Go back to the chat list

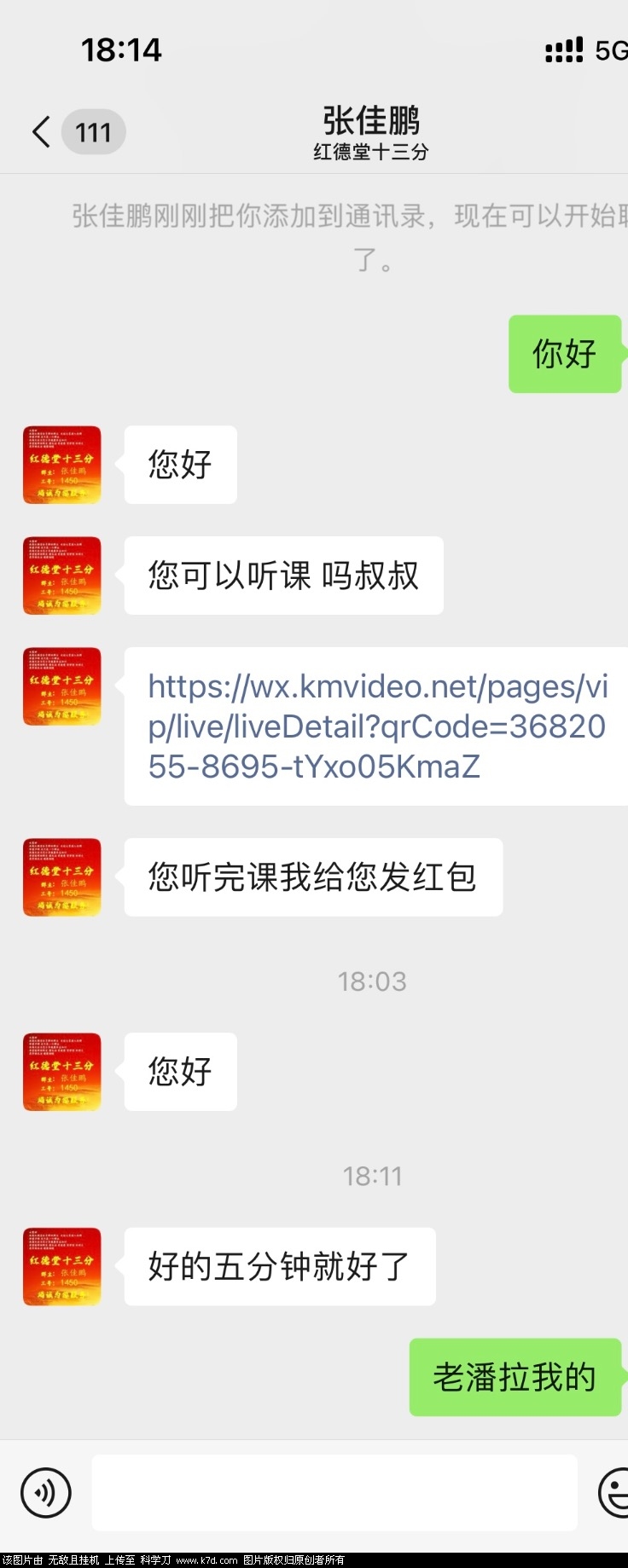(42, 132)
